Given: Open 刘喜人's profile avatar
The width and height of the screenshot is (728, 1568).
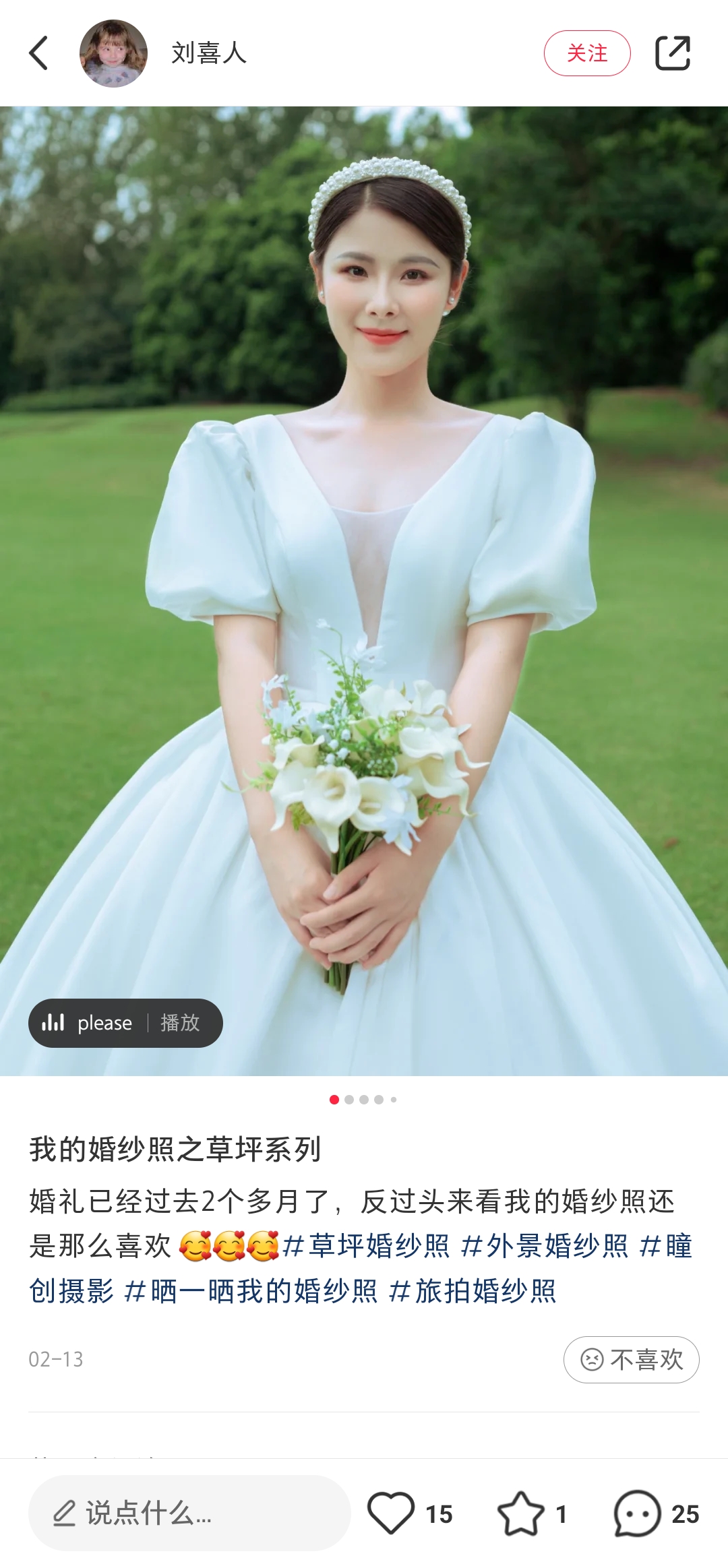Looking at the screenshot, I should [x=113, y=53].
